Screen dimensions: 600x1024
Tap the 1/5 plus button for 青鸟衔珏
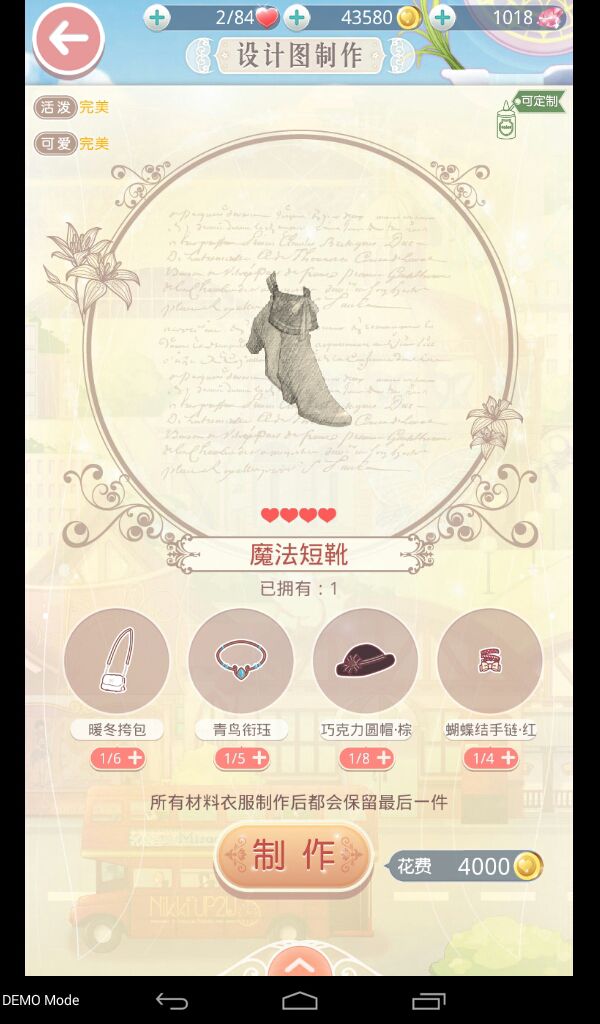[x=242, y=758]
